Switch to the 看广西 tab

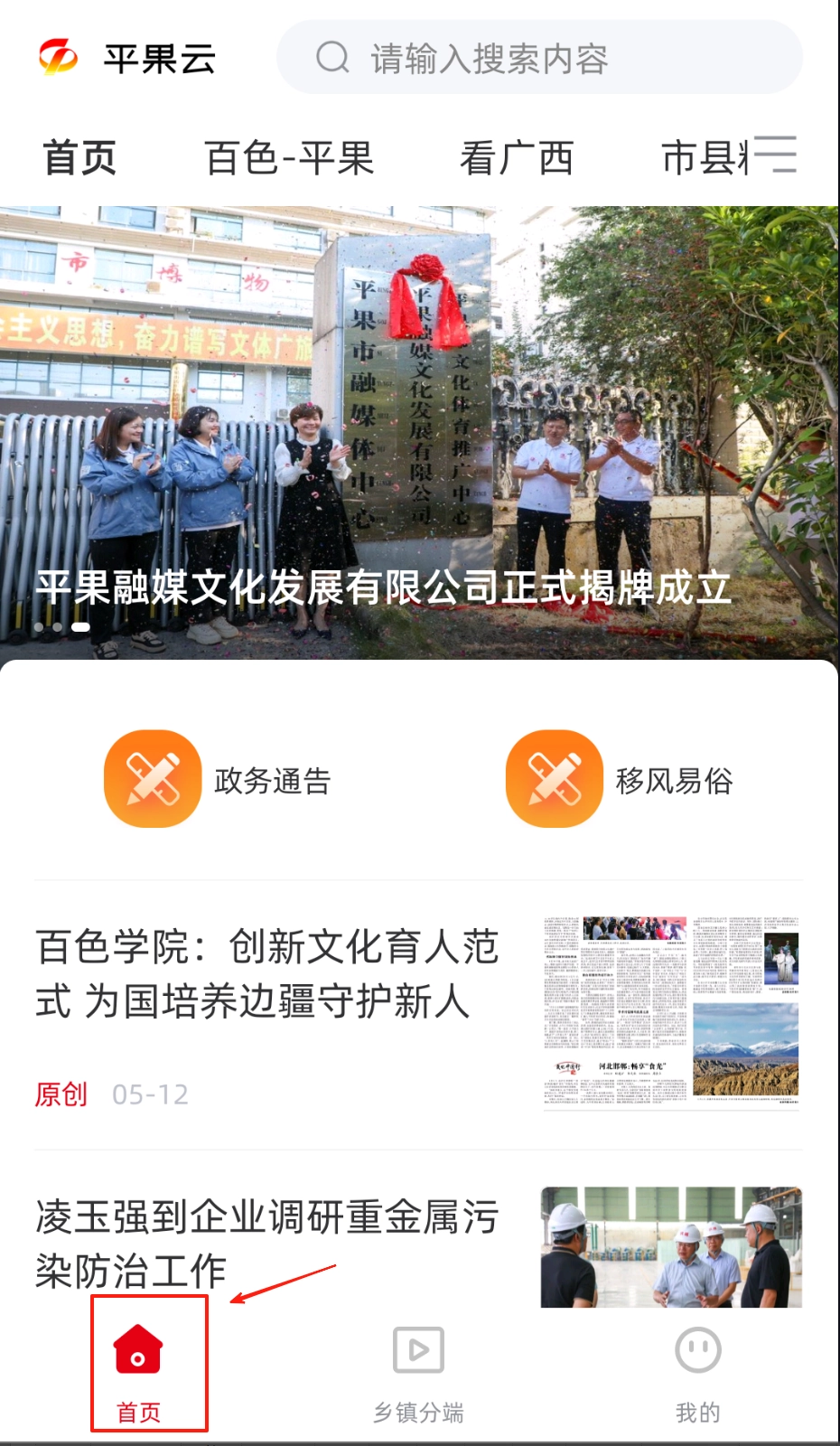point(516,159)
